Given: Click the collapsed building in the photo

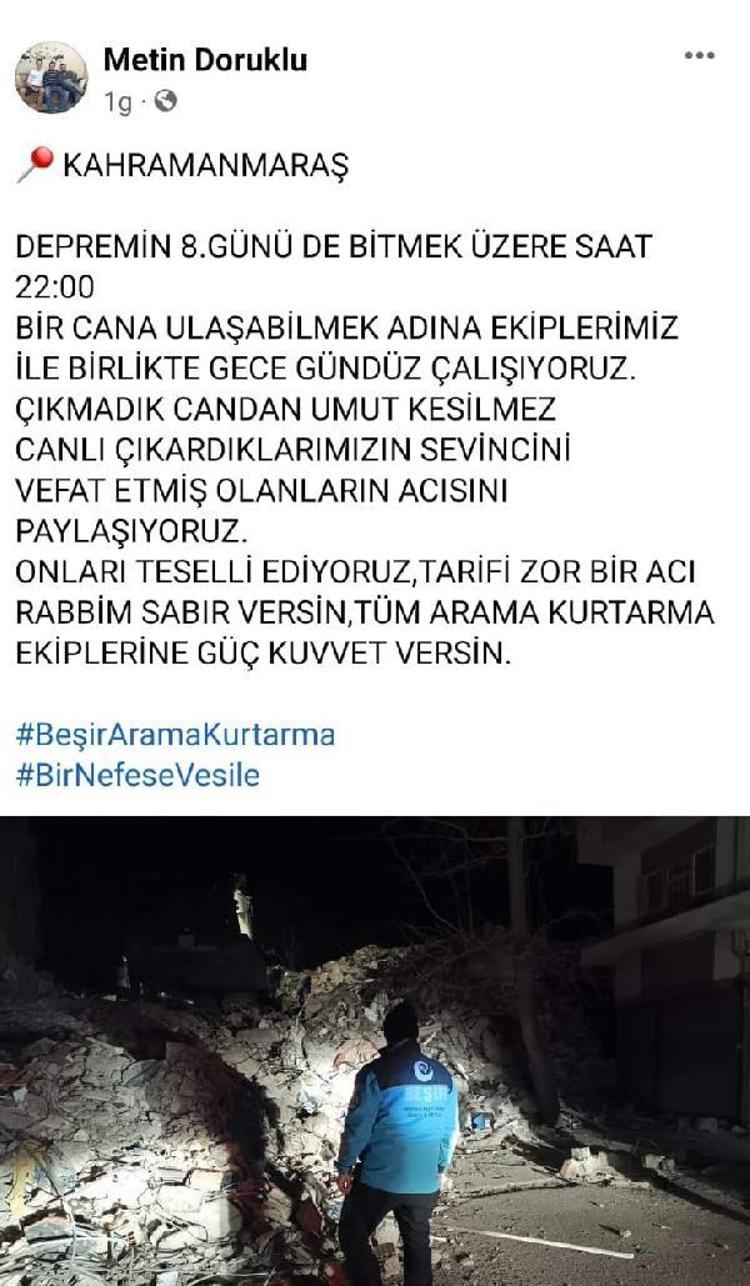Looking at the screenshot, I should coord(240,930).
